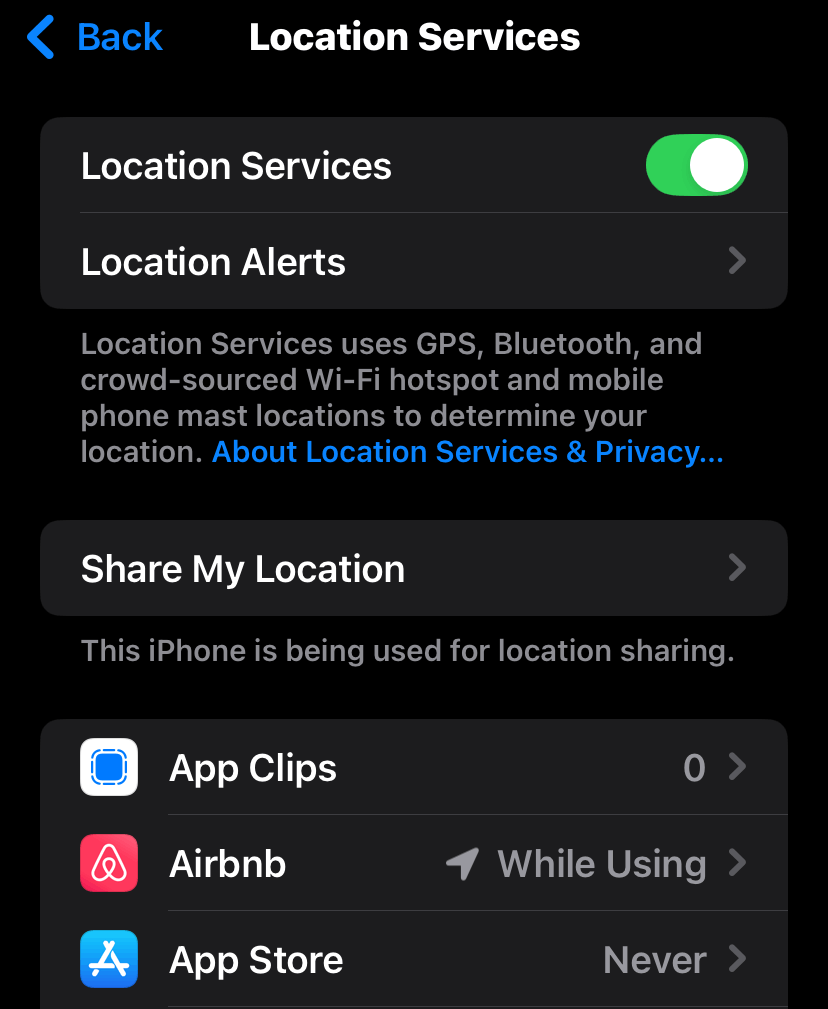The height and width of the screenshot is (1009, 828).
Task: Turn off the Location Services switch
Action: coord(696,165)
